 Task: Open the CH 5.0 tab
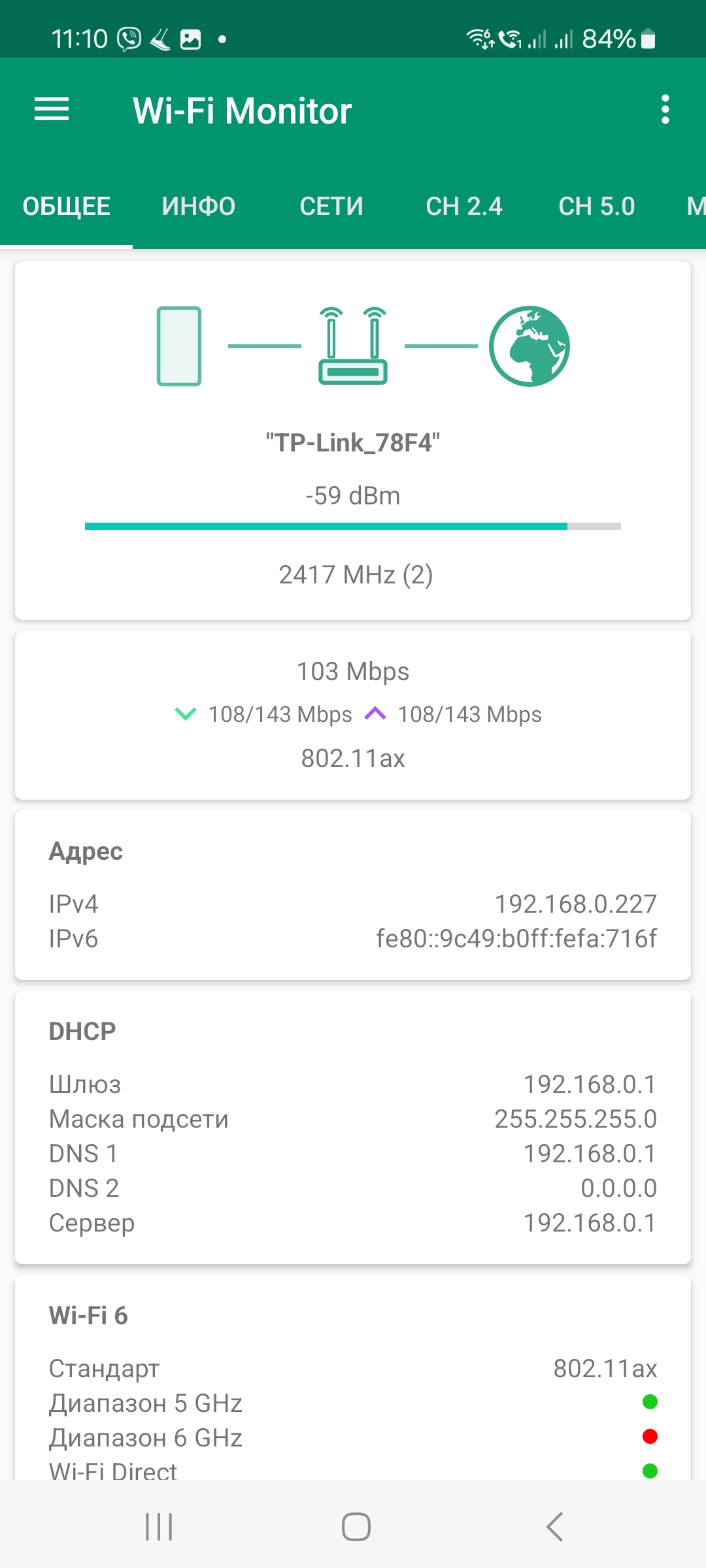pyautogui.click(x=596, y=206)
